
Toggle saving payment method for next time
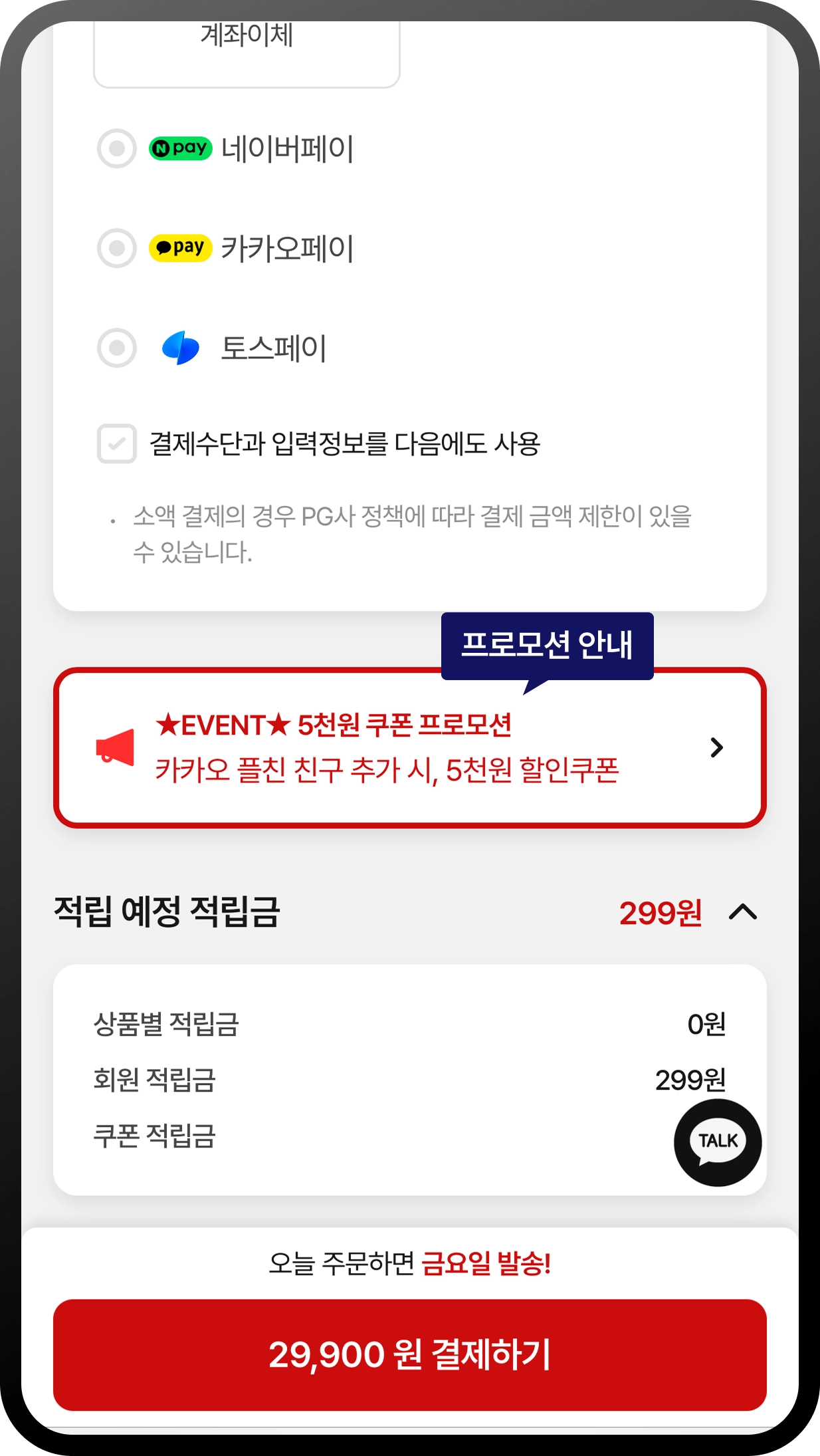[x=117, y=443]
